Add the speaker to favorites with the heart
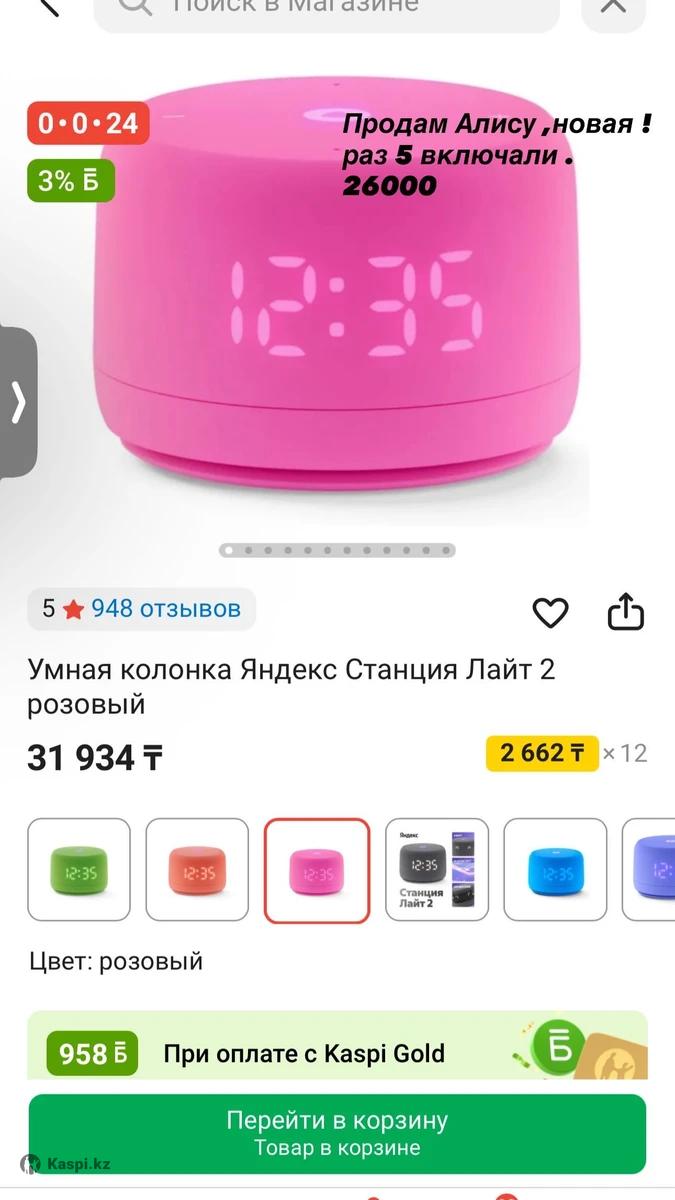This screenshot has width=675, height=1200. tap(550, 612)
